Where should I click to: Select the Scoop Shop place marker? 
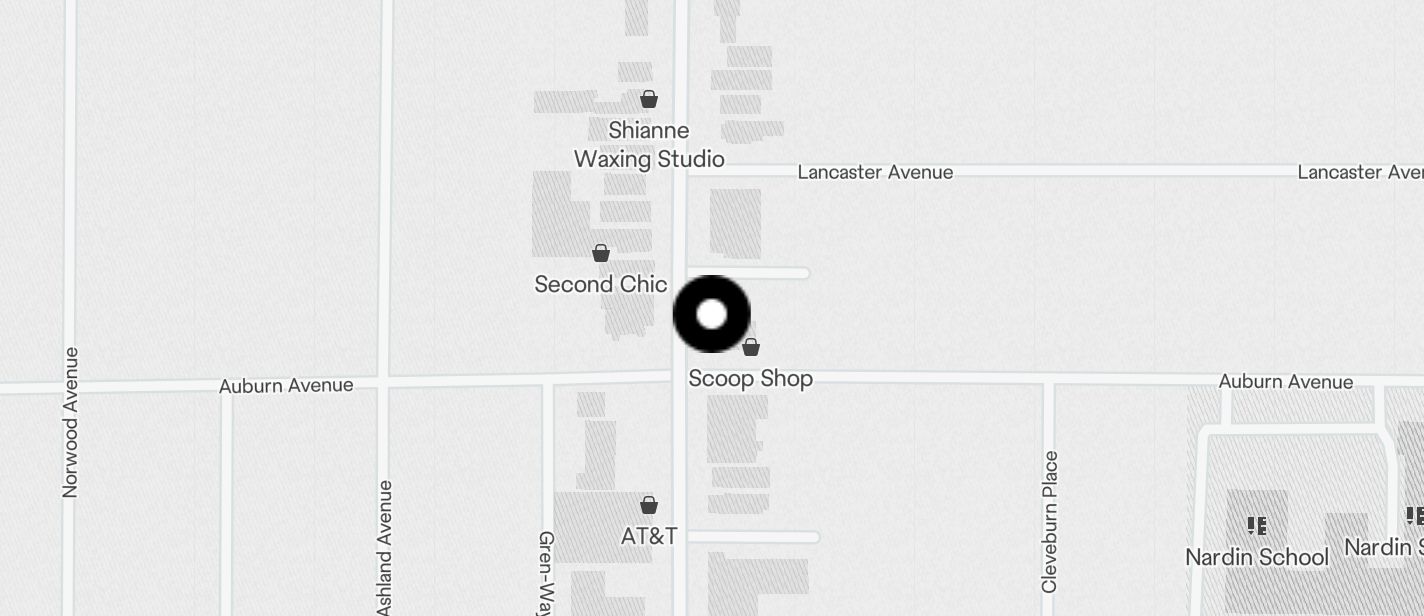click(751, 348)
